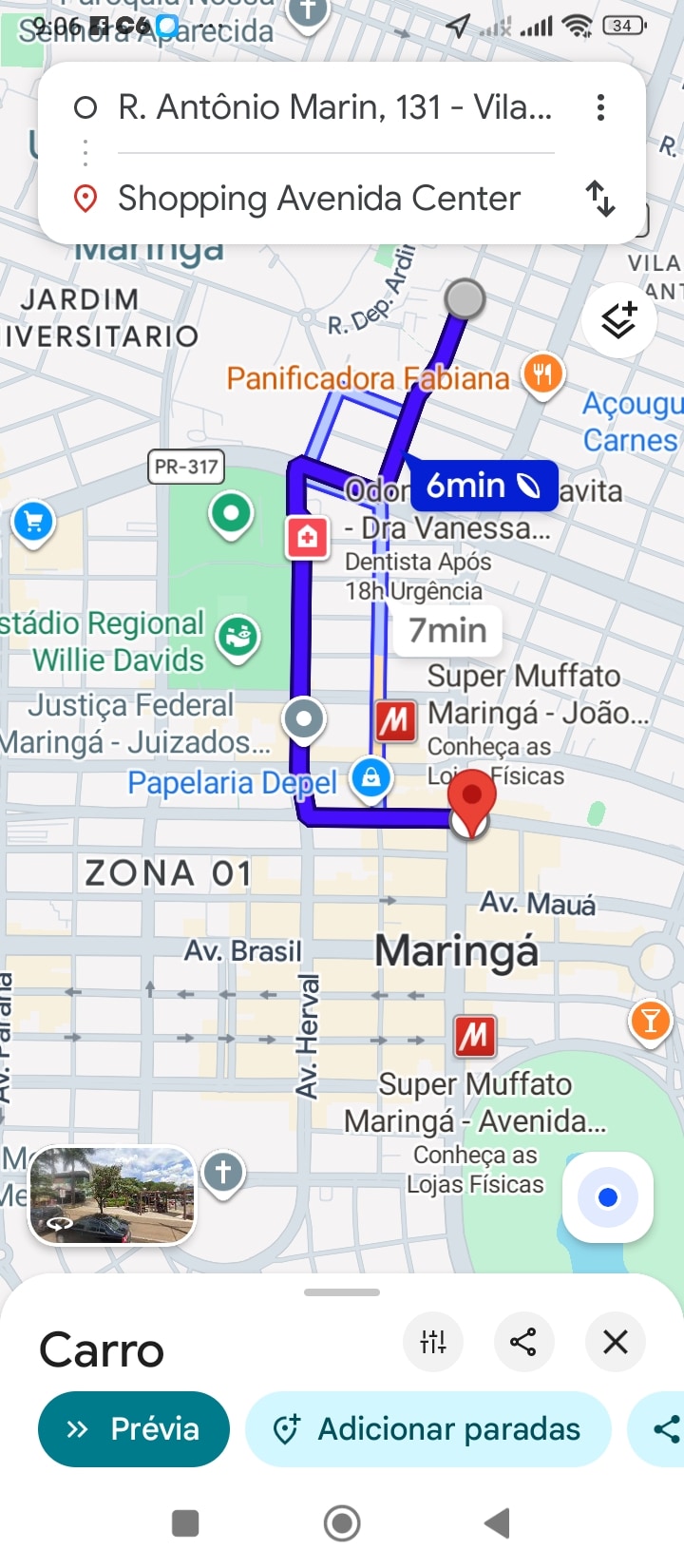Screen dimensions: 684x1568
Task: Go to the home screen
Action: [342, 1523]
